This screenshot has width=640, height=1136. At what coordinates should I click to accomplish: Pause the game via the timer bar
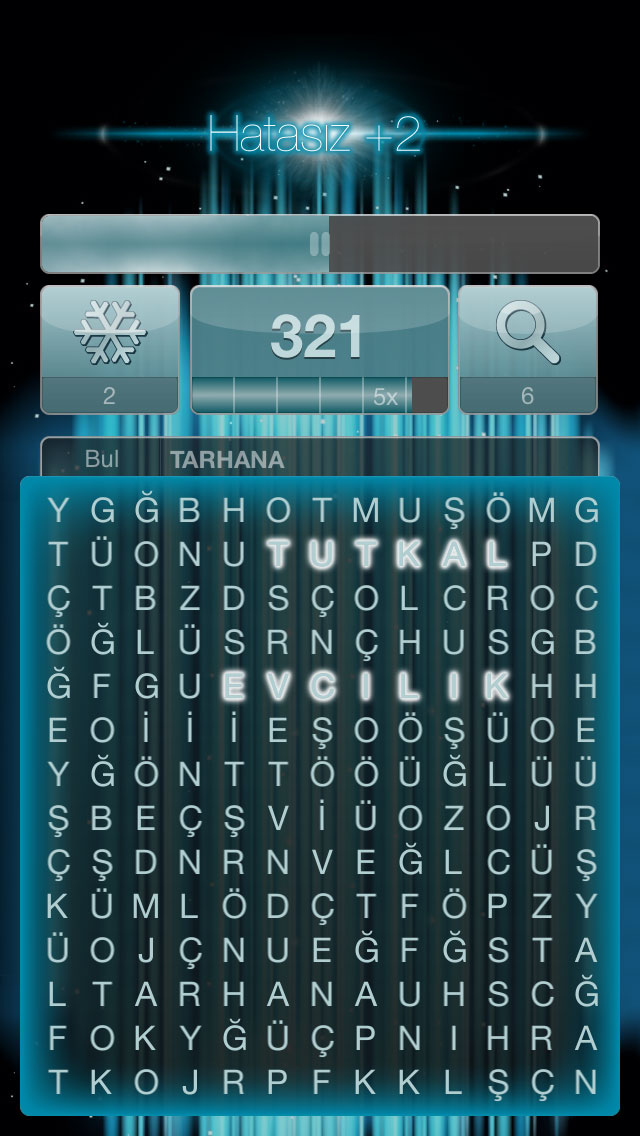(320, 244)
